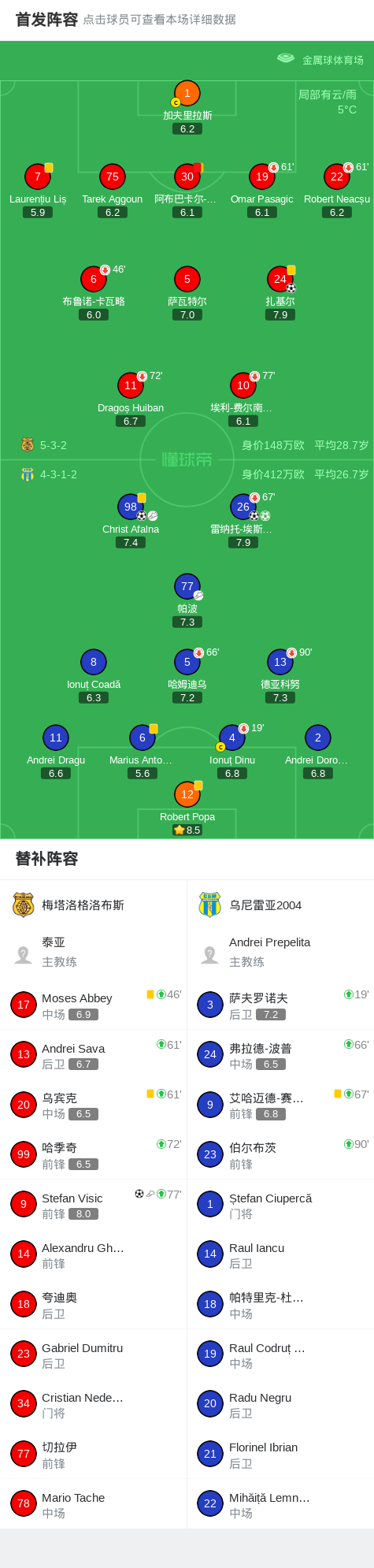The width and height of the screenshot is (374, 1568).
Task: View coach Andrei Prepelita's profile
Action: 280,952
